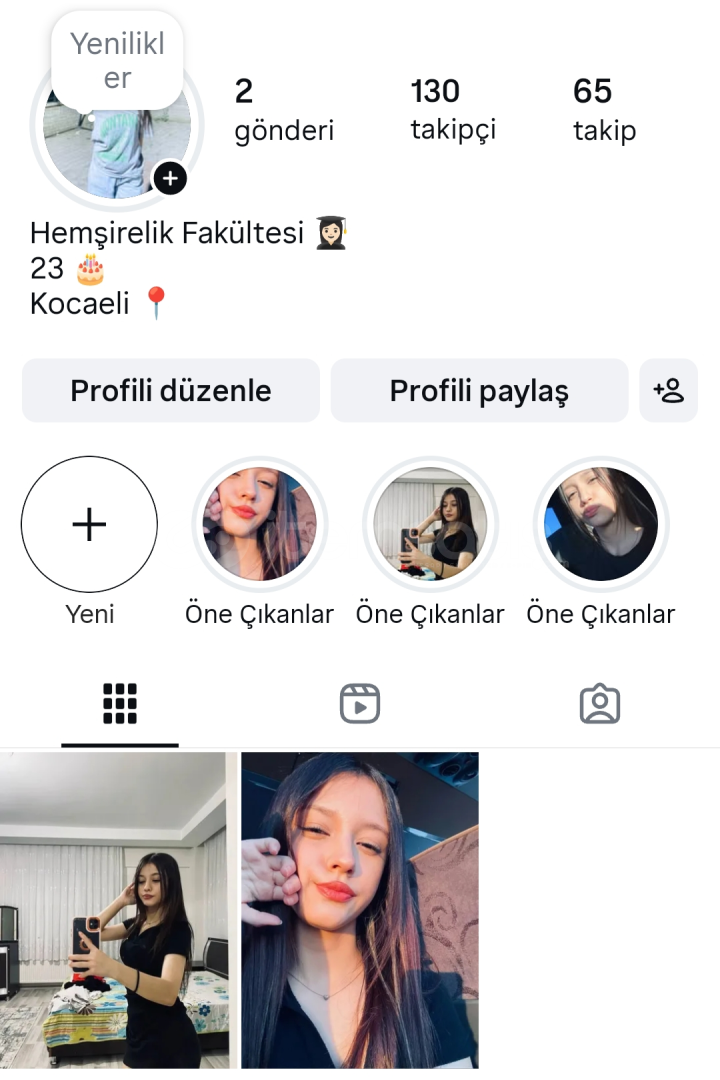
Task: Switch to the posts grid tab
Action: tap(120, 704)
